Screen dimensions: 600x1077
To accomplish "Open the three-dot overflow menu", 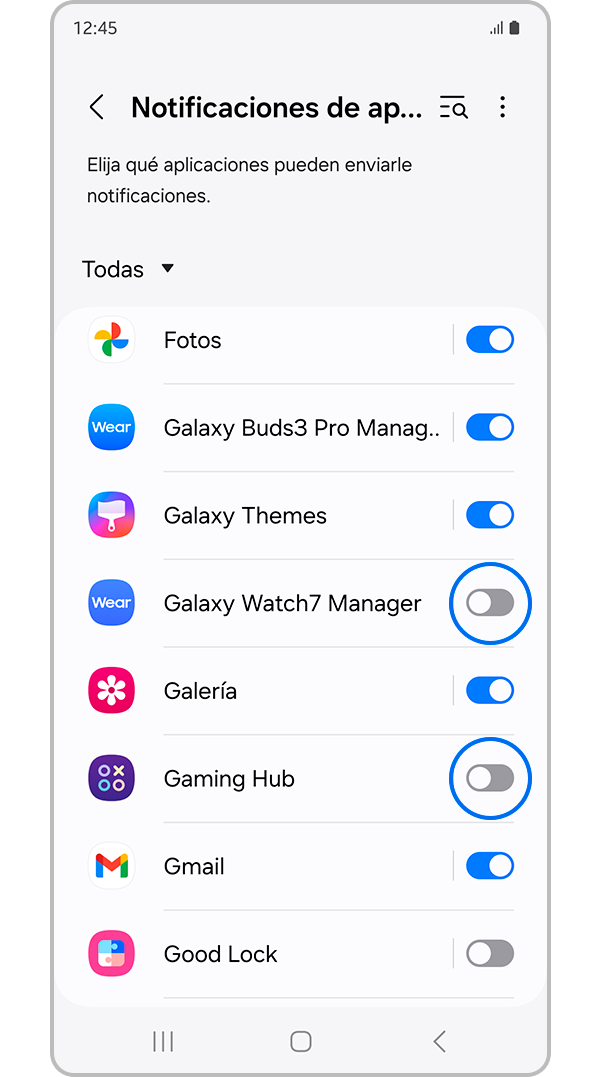I will 502,108.
